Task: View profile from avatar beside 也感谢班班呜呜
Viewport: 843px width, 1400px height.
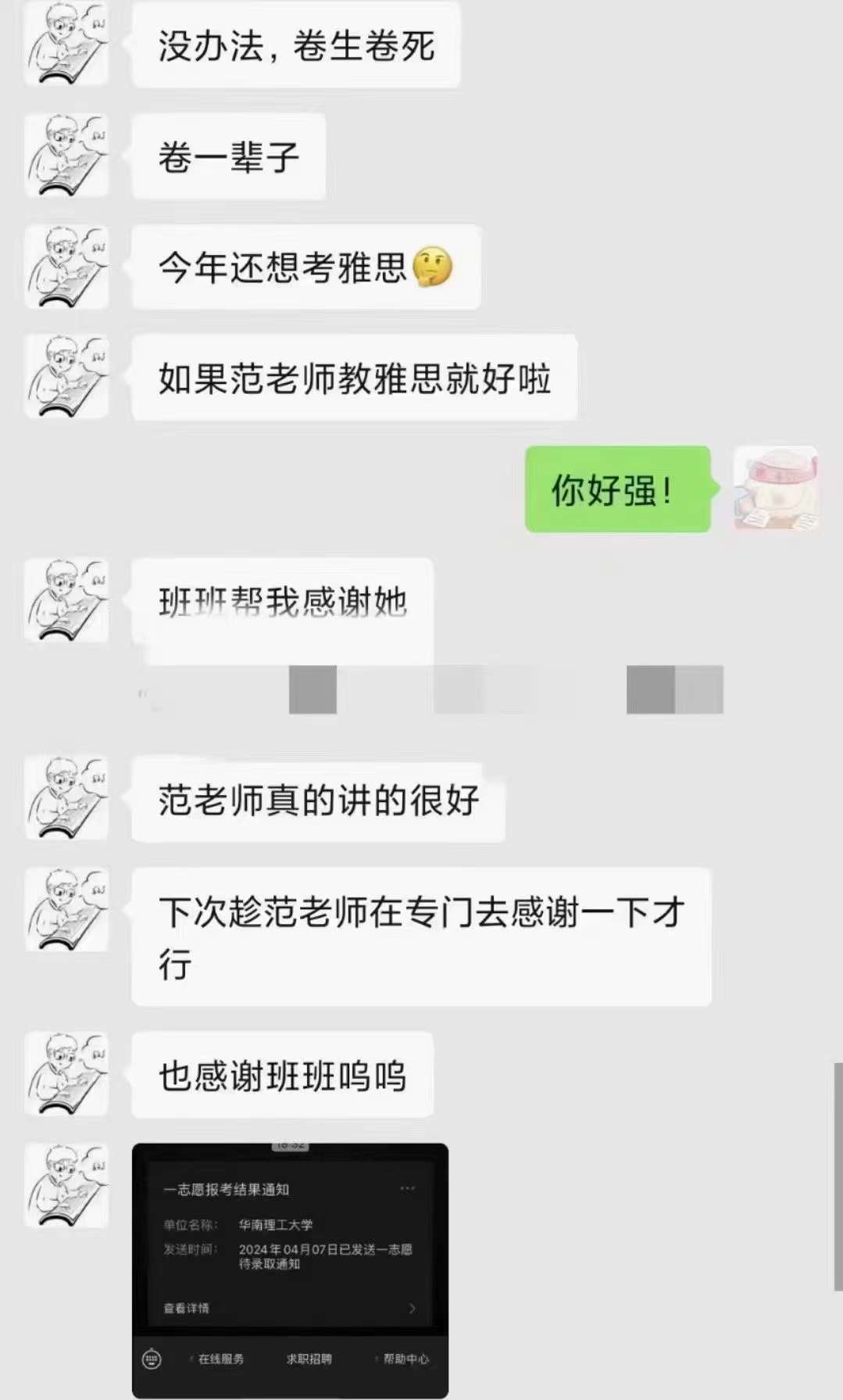Action: tap(67, 1074)
